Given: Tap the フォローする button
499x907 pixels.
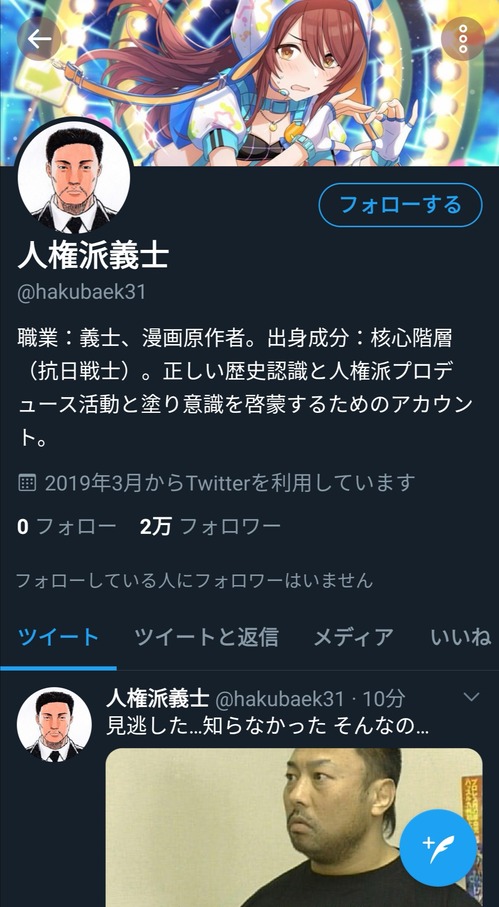Looking at the screenshot, I should click(x=400, y=205).
